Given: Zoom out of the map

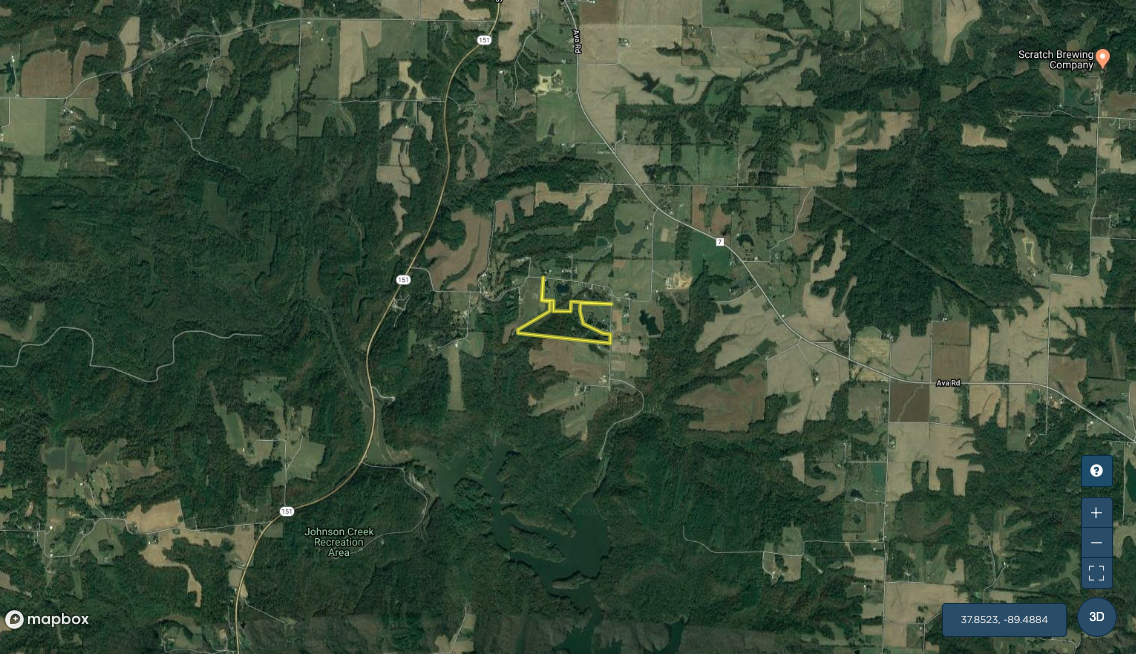Looking at the screenshot, I should click(1096, 543).
